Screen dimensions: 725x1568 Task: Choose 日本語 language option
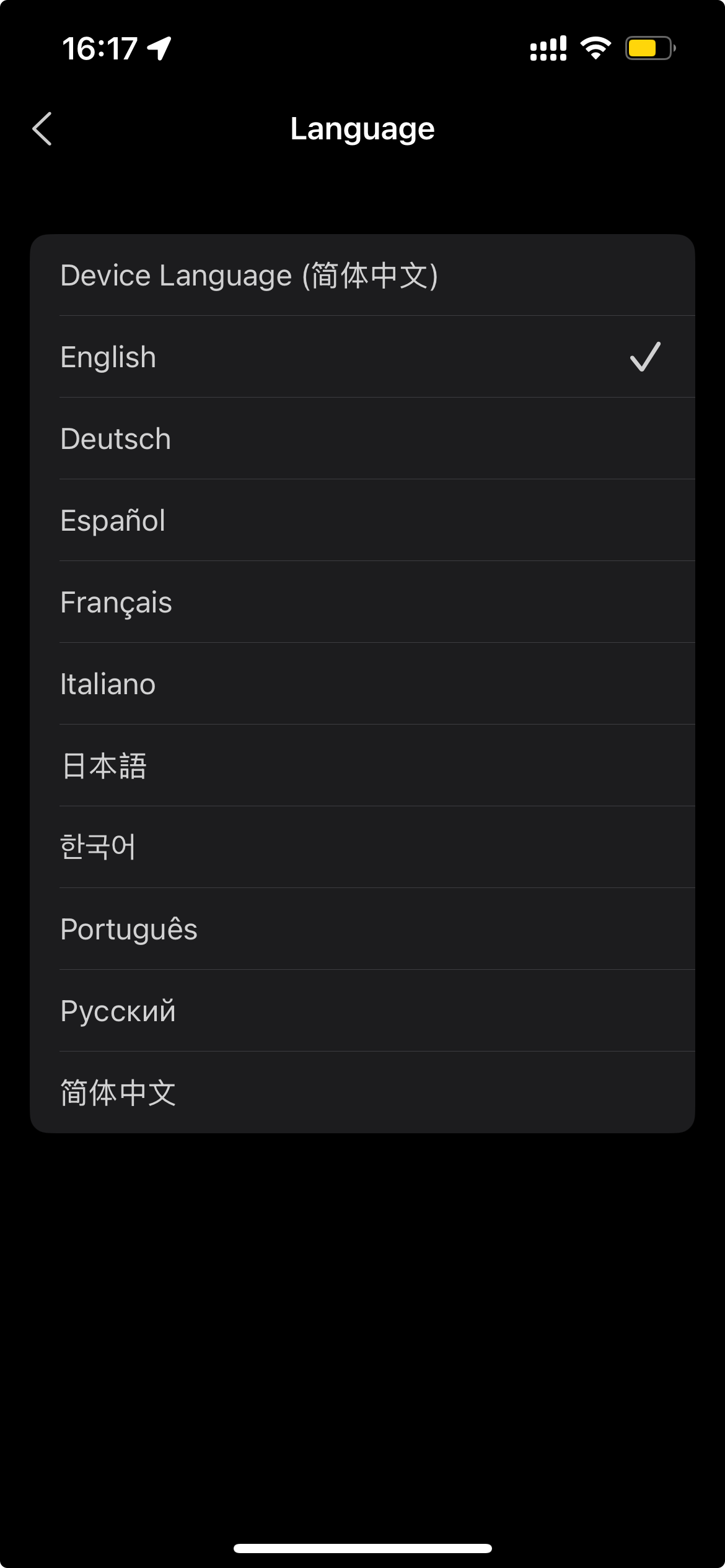(362, 766)
